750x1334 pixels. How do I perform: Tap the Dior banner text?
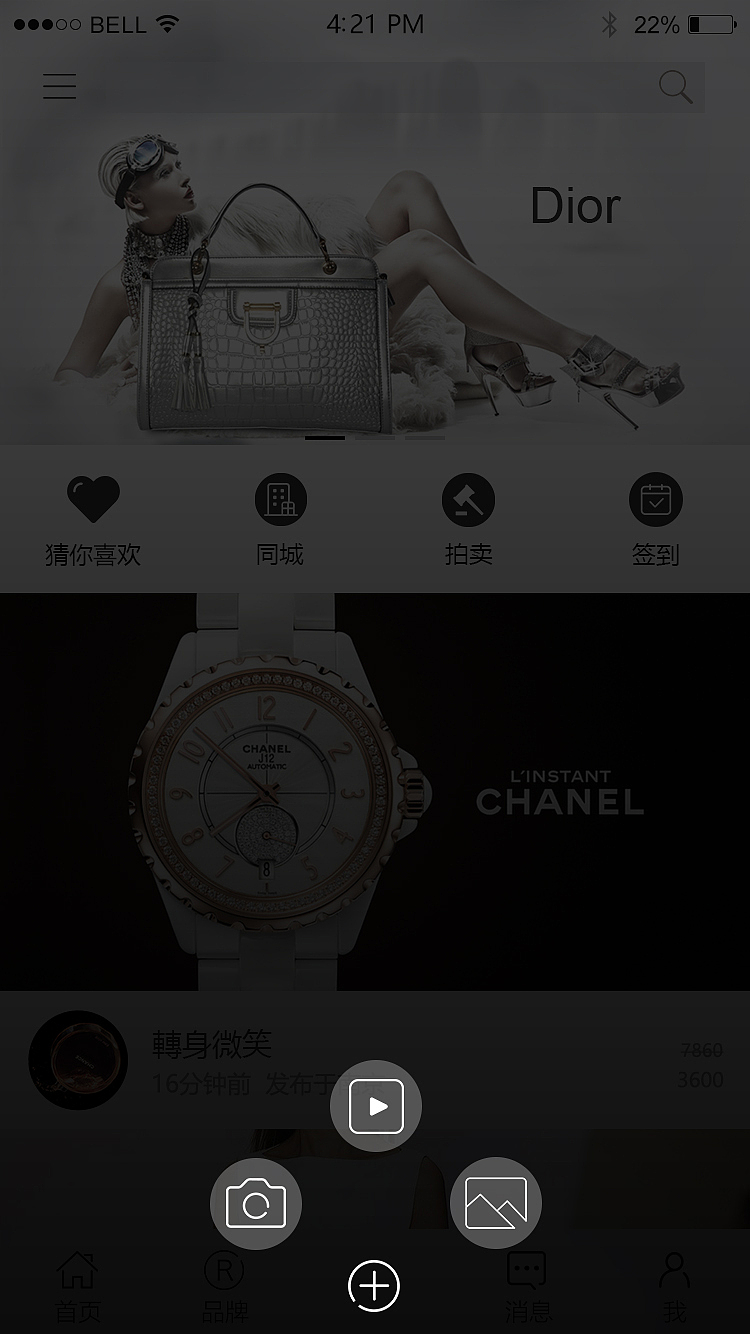pos(575,207)
